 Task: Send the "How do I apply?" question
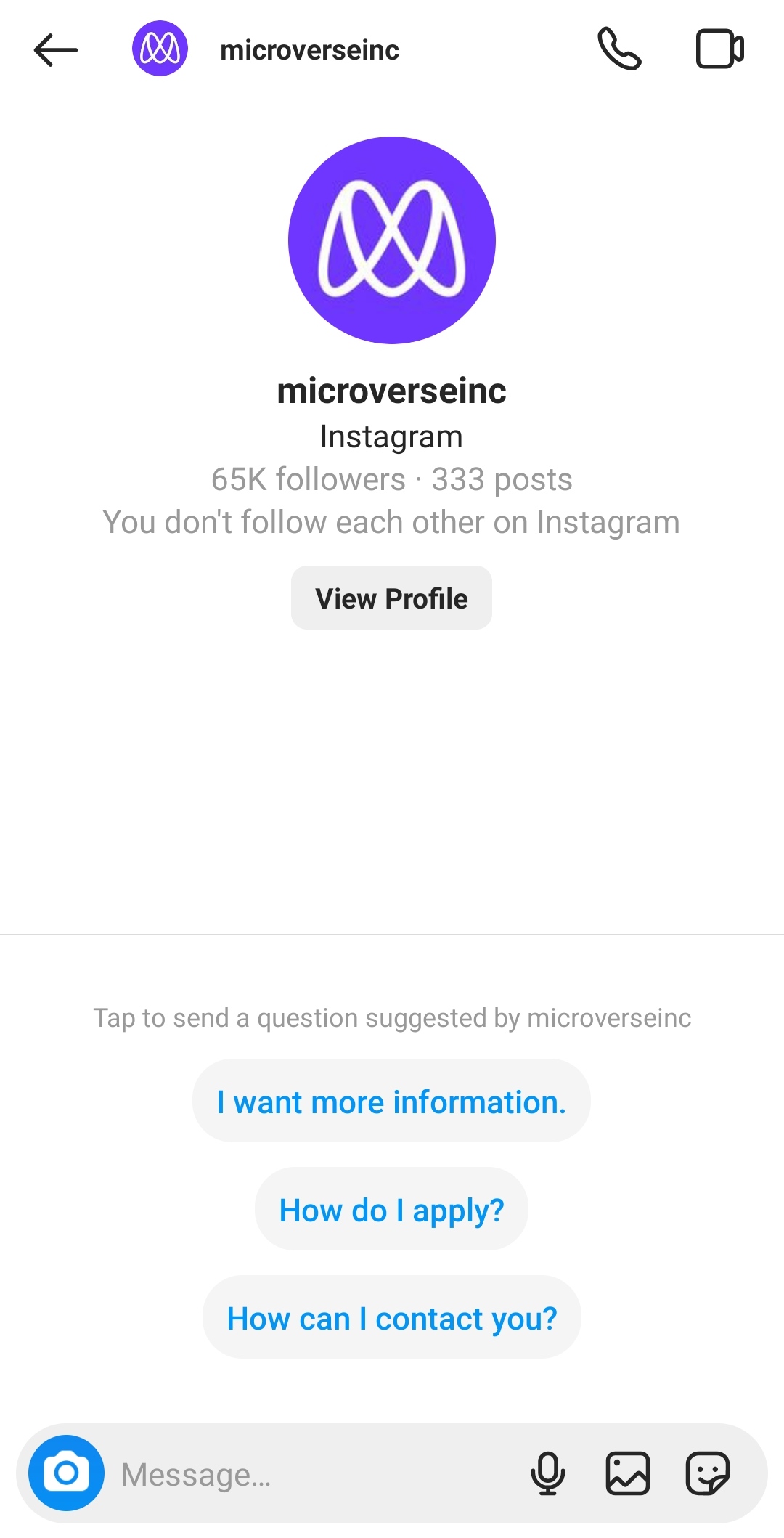pos(391,1210)
